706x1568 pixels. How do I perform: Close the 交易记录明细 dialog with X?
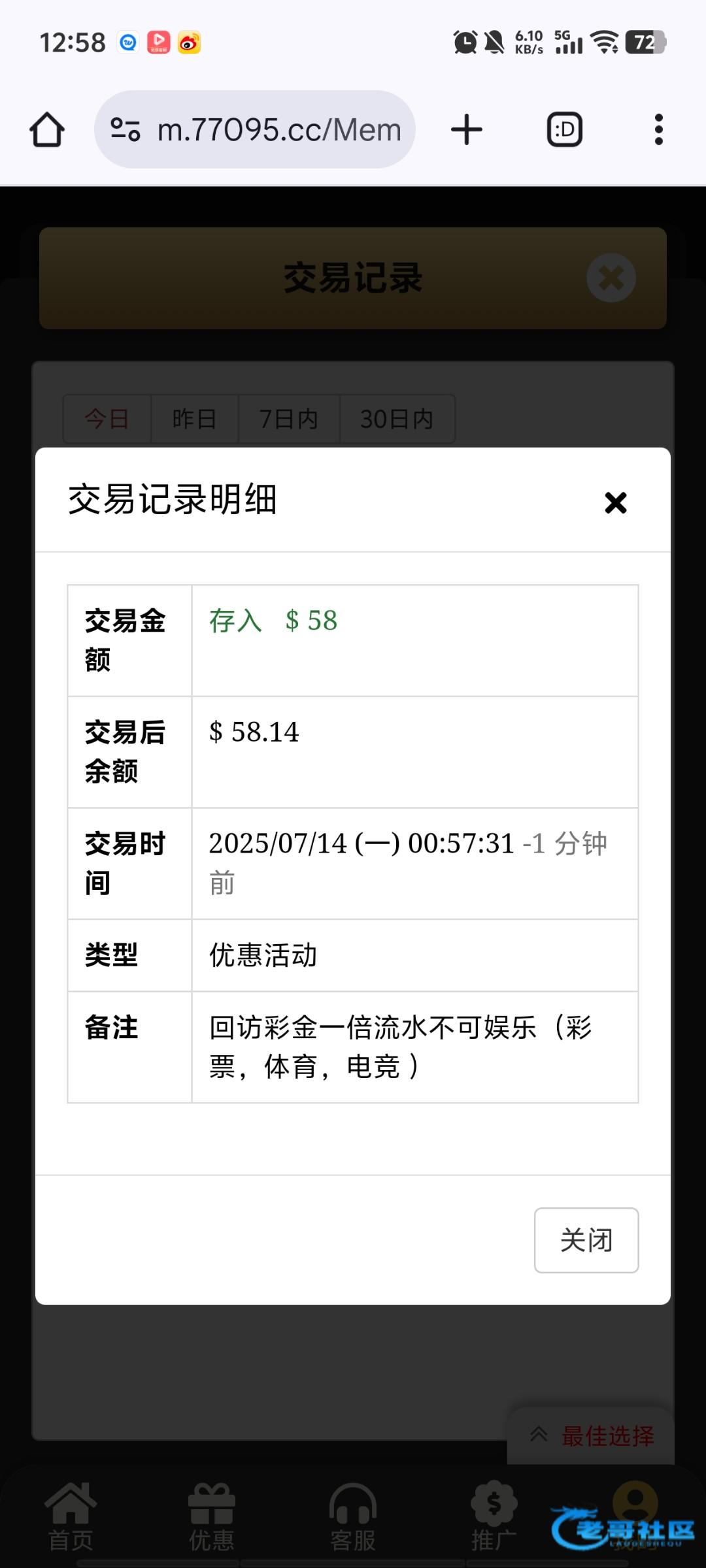[615, 502]
